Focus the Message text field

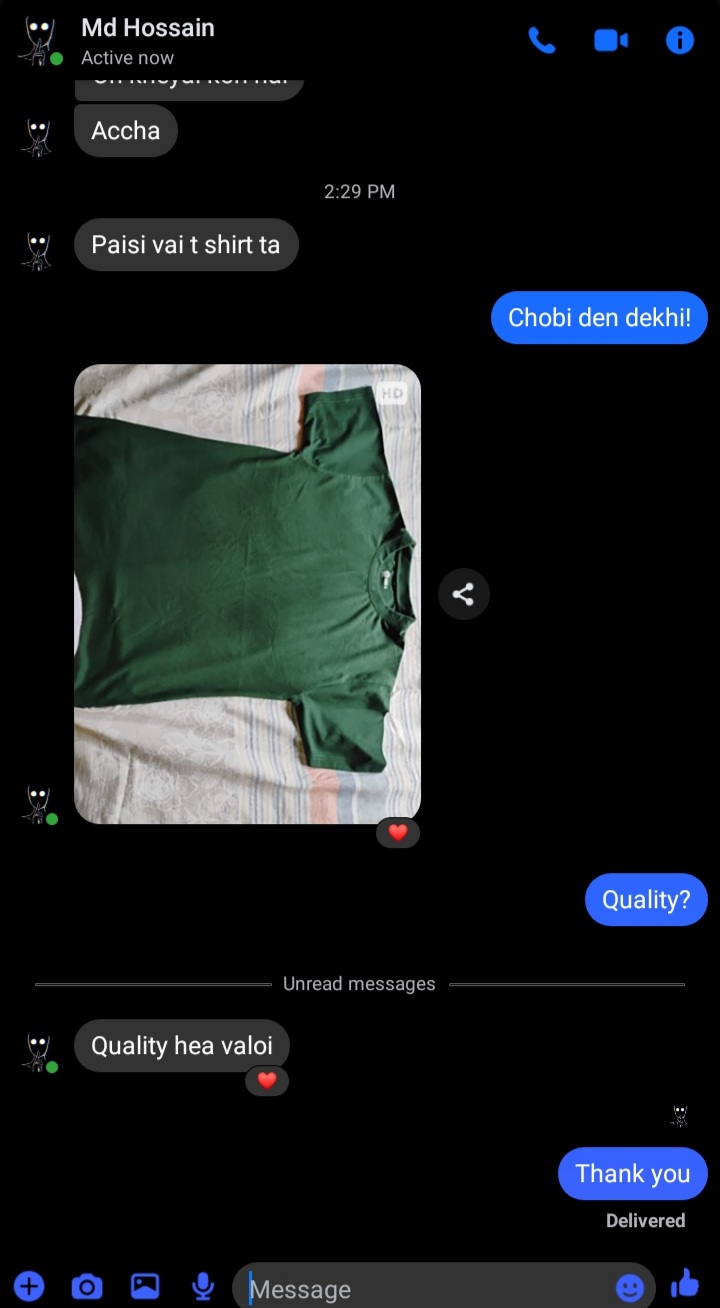pyautogui.click(x=420, y=1288)
